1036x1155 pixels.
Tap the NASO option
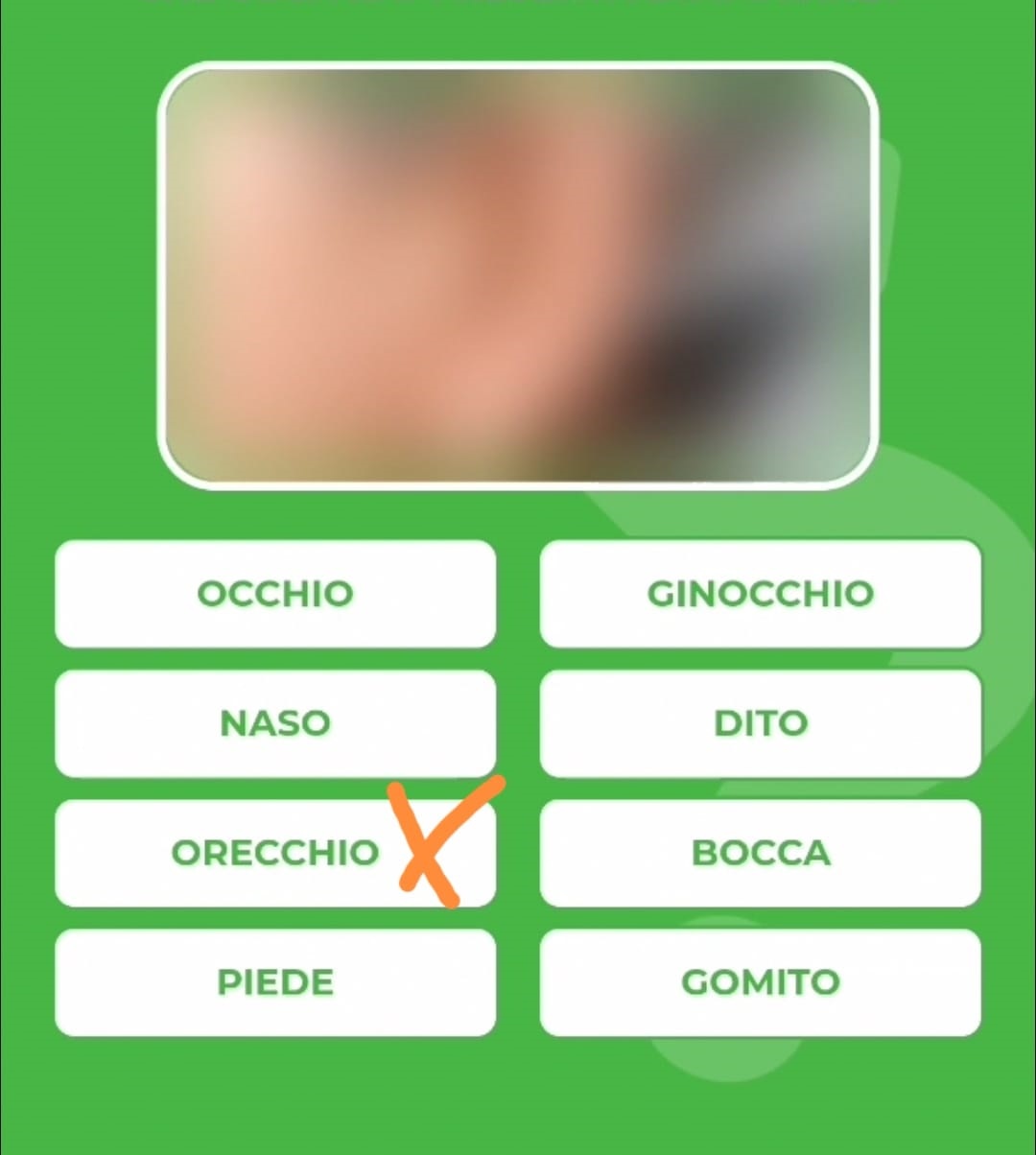pos(275,723)
